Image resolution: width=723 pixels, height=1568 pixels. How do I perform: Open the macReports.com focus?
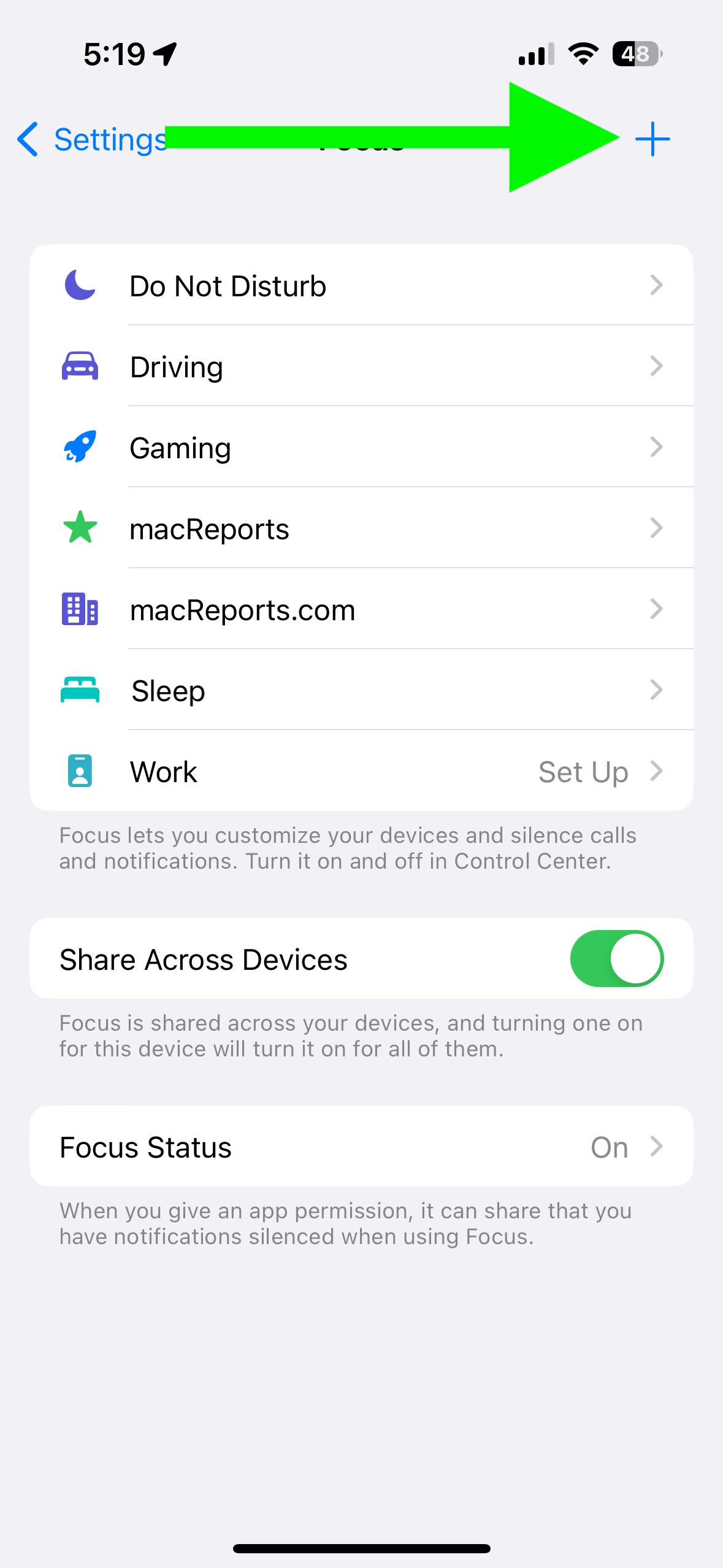[x=361, y=609]
